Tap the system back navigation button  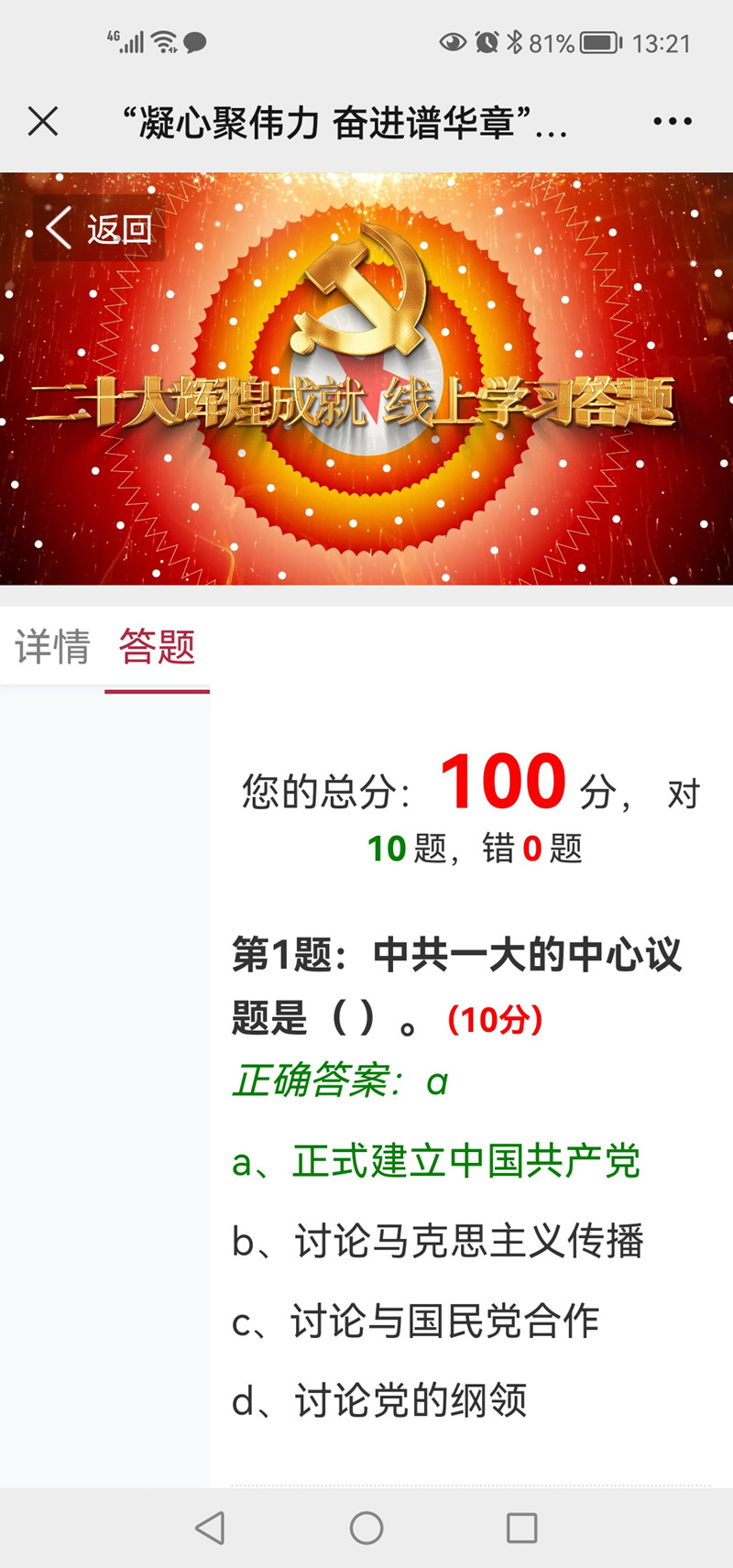[210, 1528]
